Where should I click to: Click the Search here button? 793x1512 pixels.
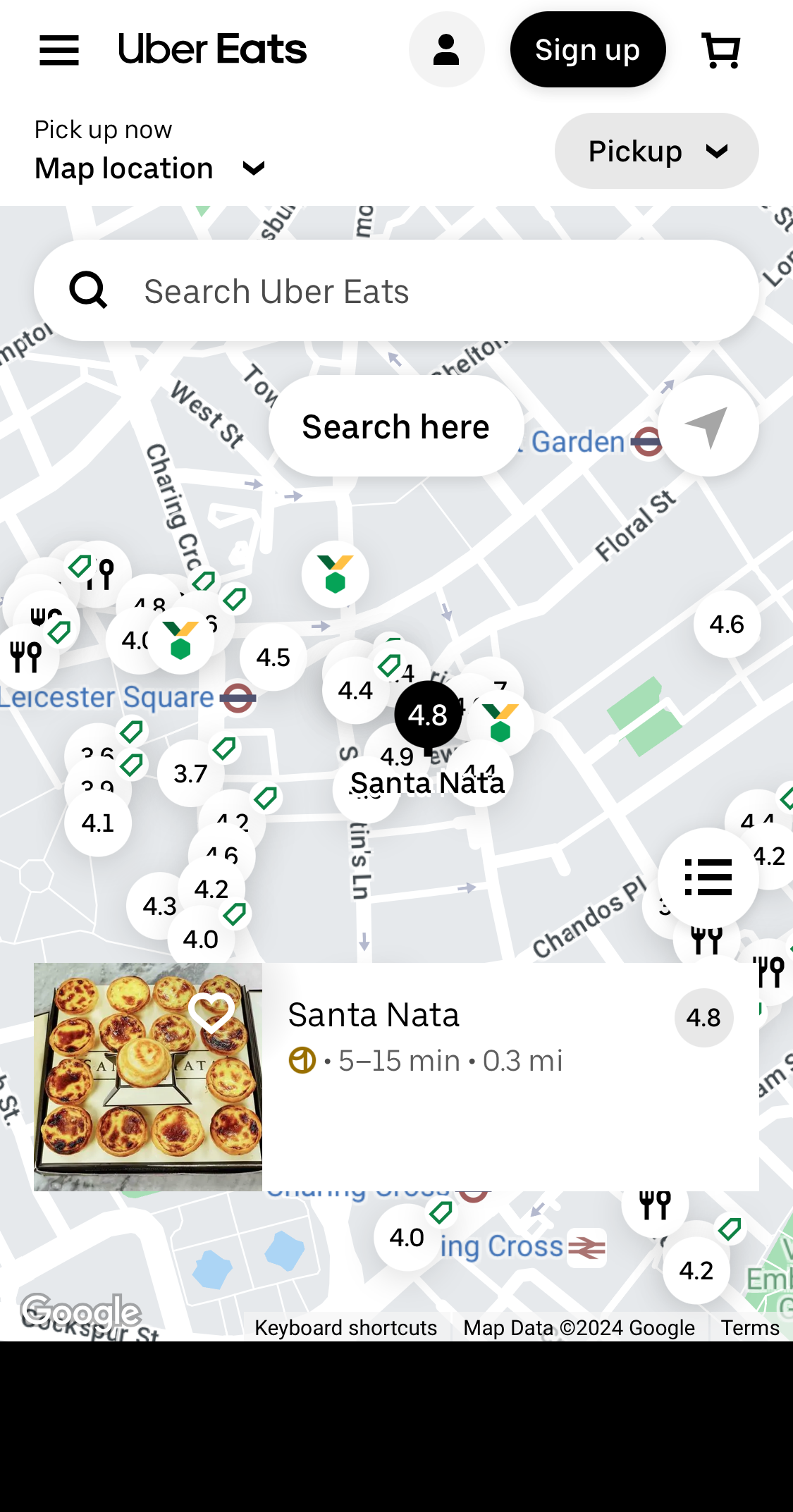395,426
